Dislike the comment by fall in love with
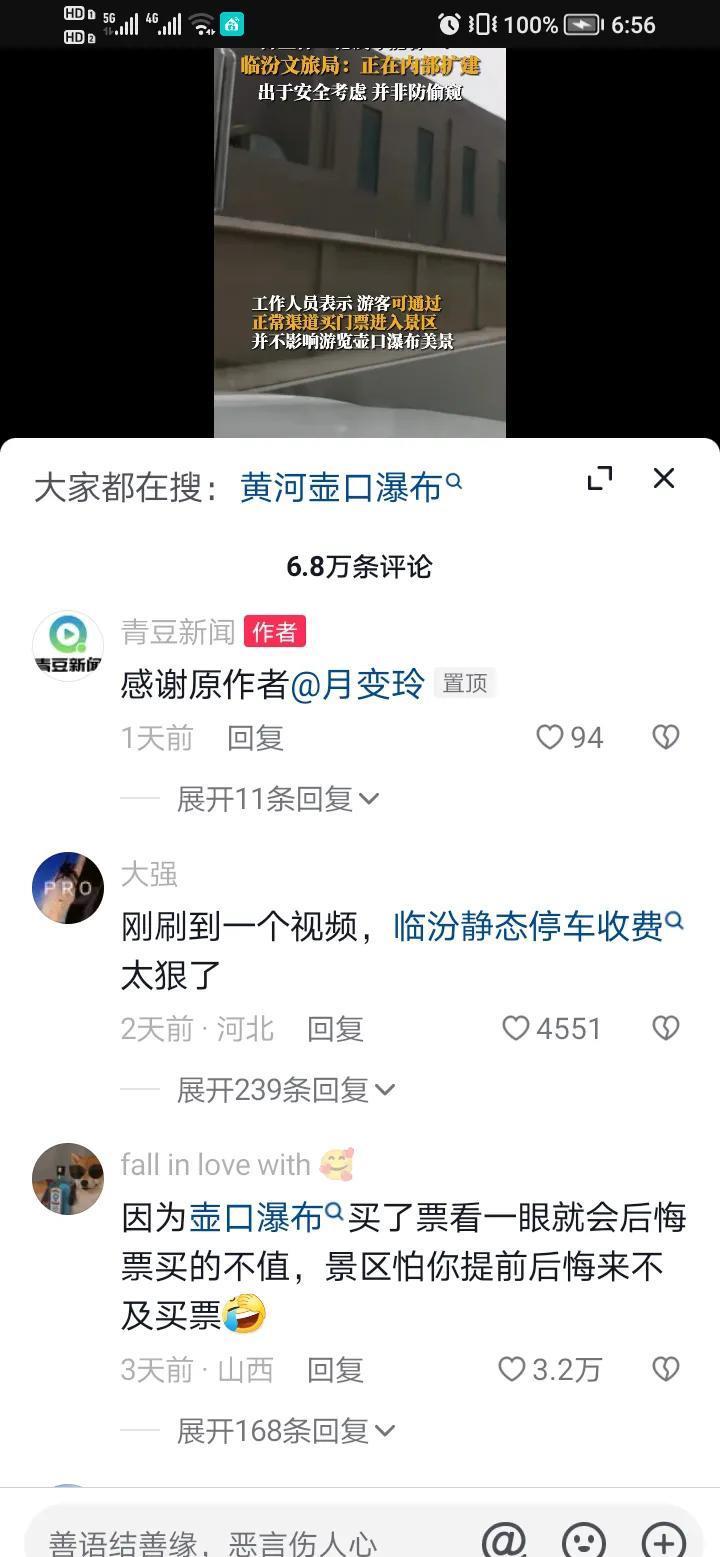The width and height of the screenshot is (720, 1557). click(x=666, y=1370)
